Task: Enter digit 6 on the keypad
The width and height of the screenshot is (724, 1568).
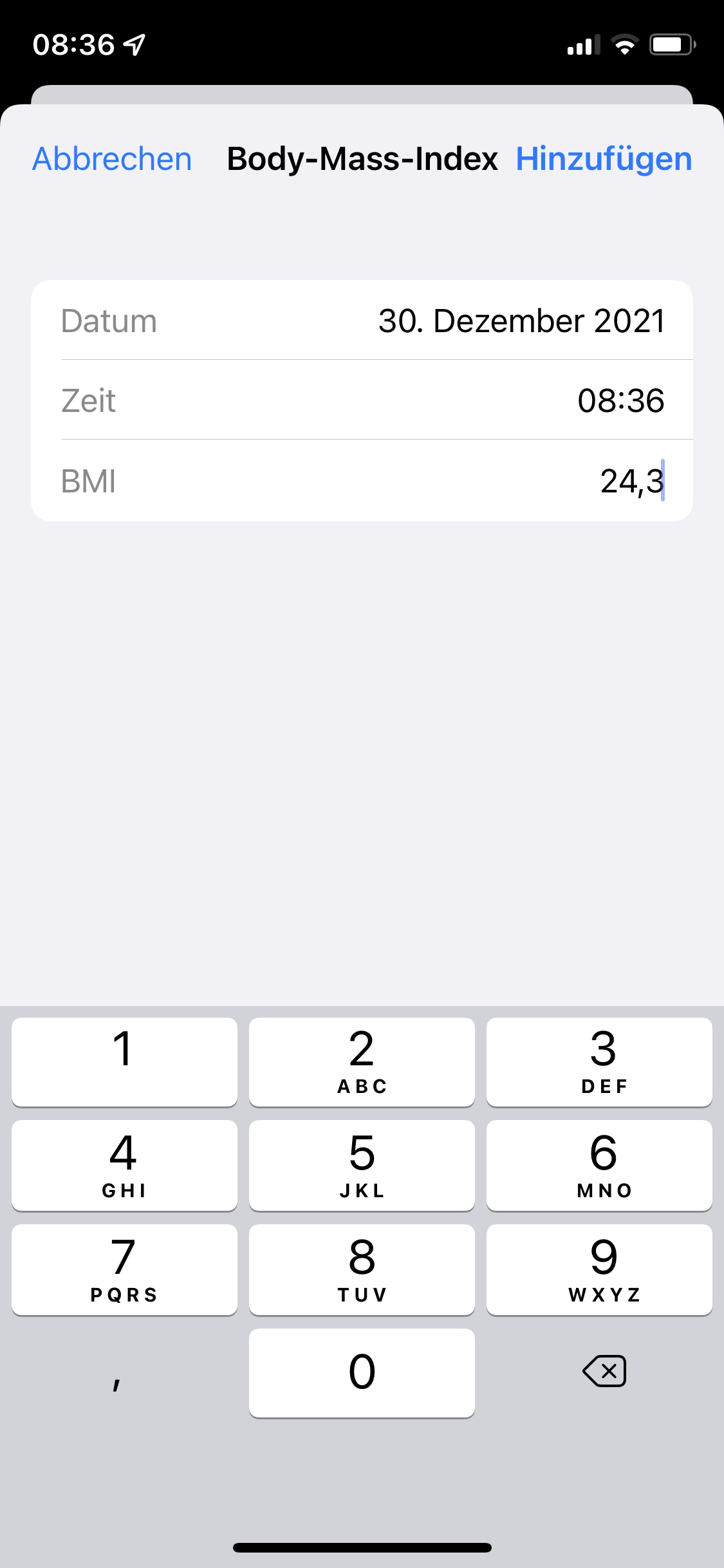Action: (x=599, y=1166)
